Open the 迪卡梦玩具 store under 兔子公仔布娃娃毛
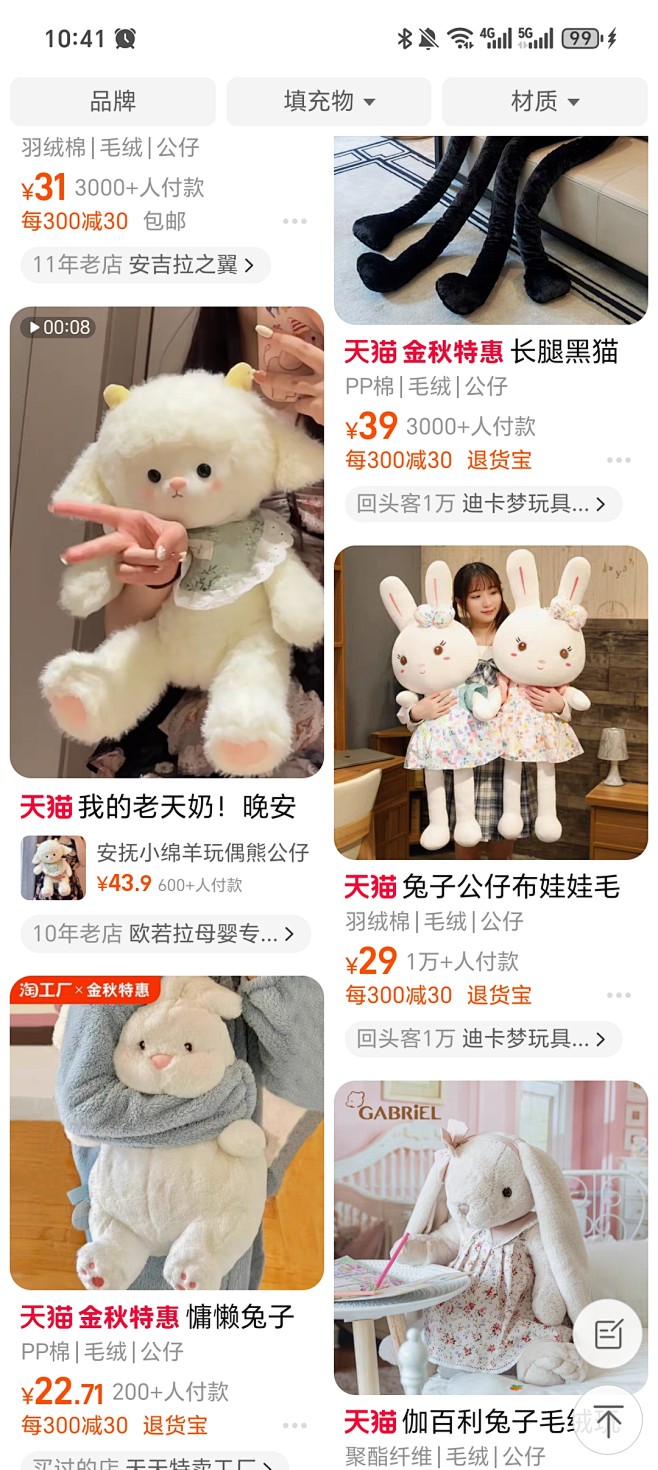Viewport: 658px width, 1470px height. (484, 1039)
